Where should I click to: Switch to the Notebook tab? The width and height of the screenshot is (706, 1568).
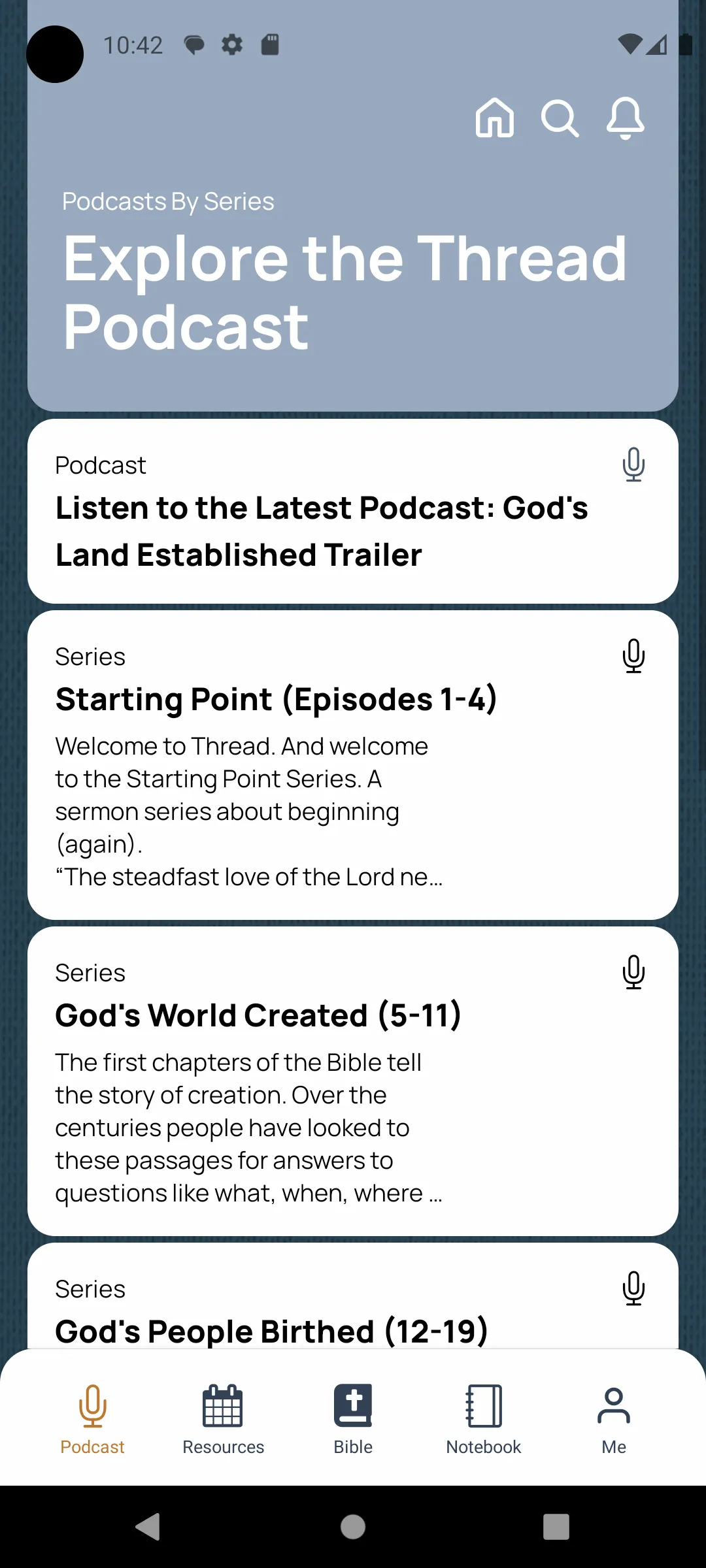(x=484, y=1419)
